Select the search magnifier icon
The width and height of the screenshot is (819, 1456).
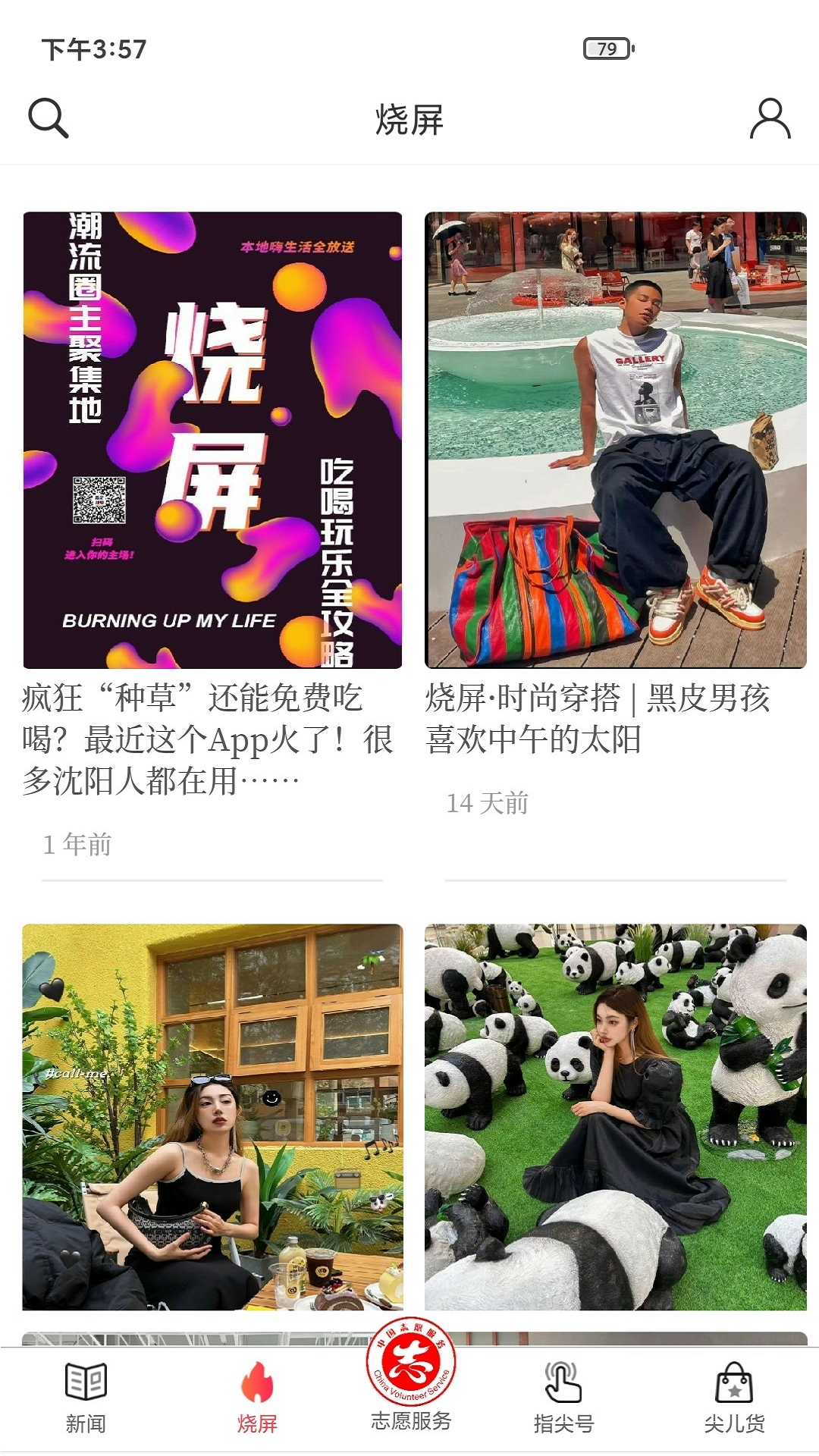48,118
